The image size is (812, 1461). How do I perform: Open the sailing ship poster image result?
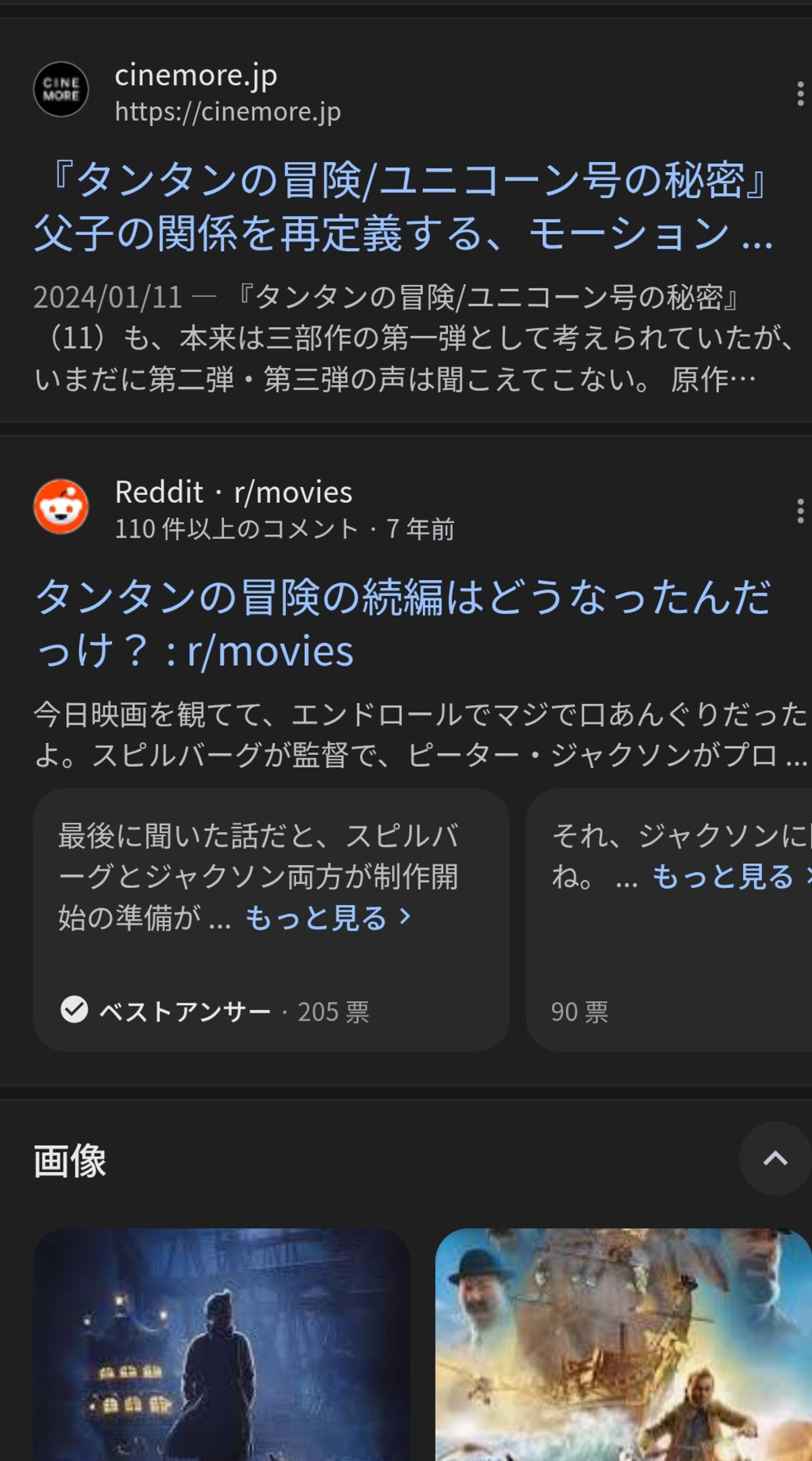pos(623,1343)
